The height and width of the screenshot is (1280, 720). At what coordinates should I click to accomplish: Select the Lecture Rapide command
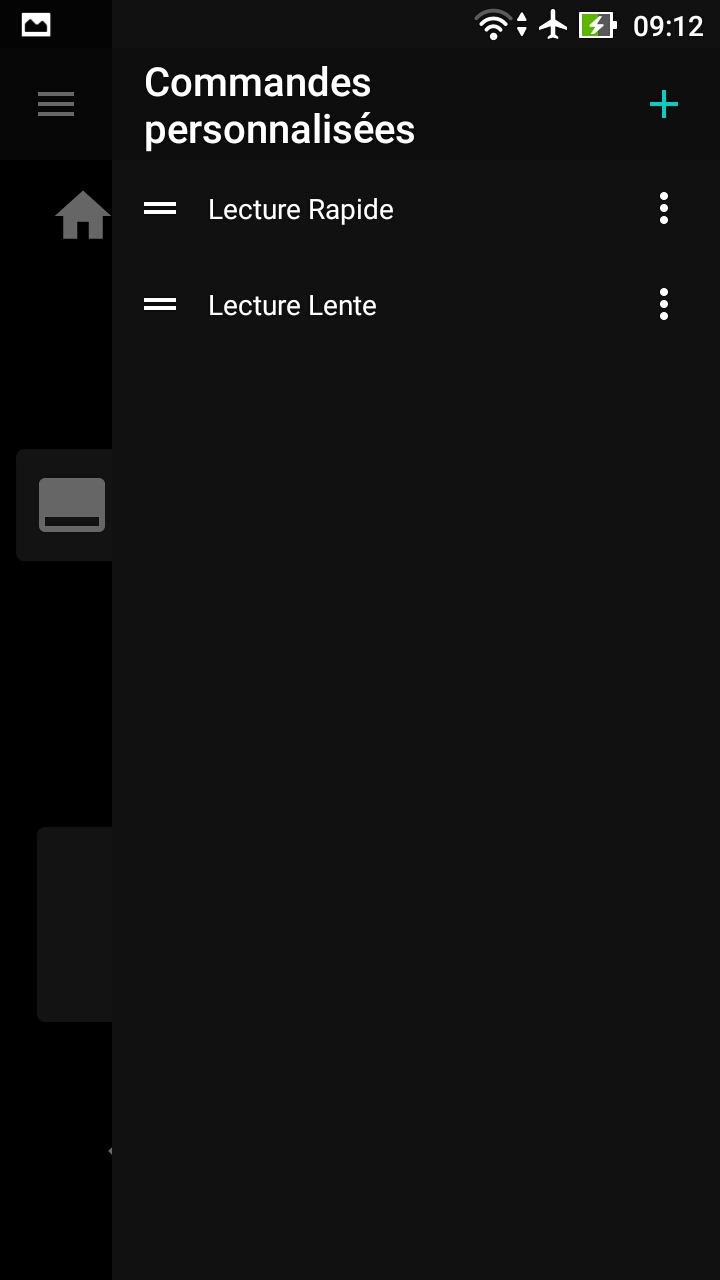coord(300,209)
